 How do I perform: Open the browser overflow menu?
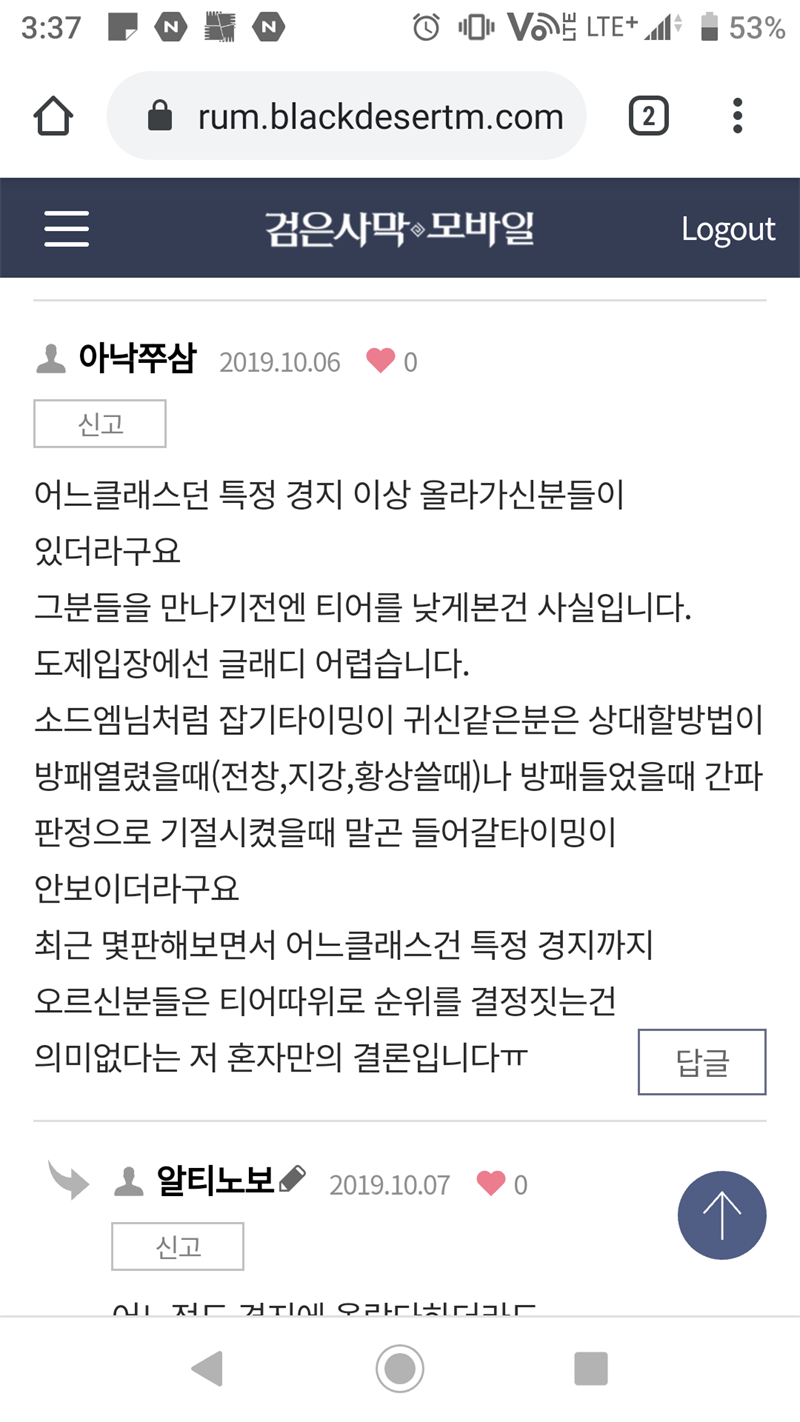click(x=738, y=117)
